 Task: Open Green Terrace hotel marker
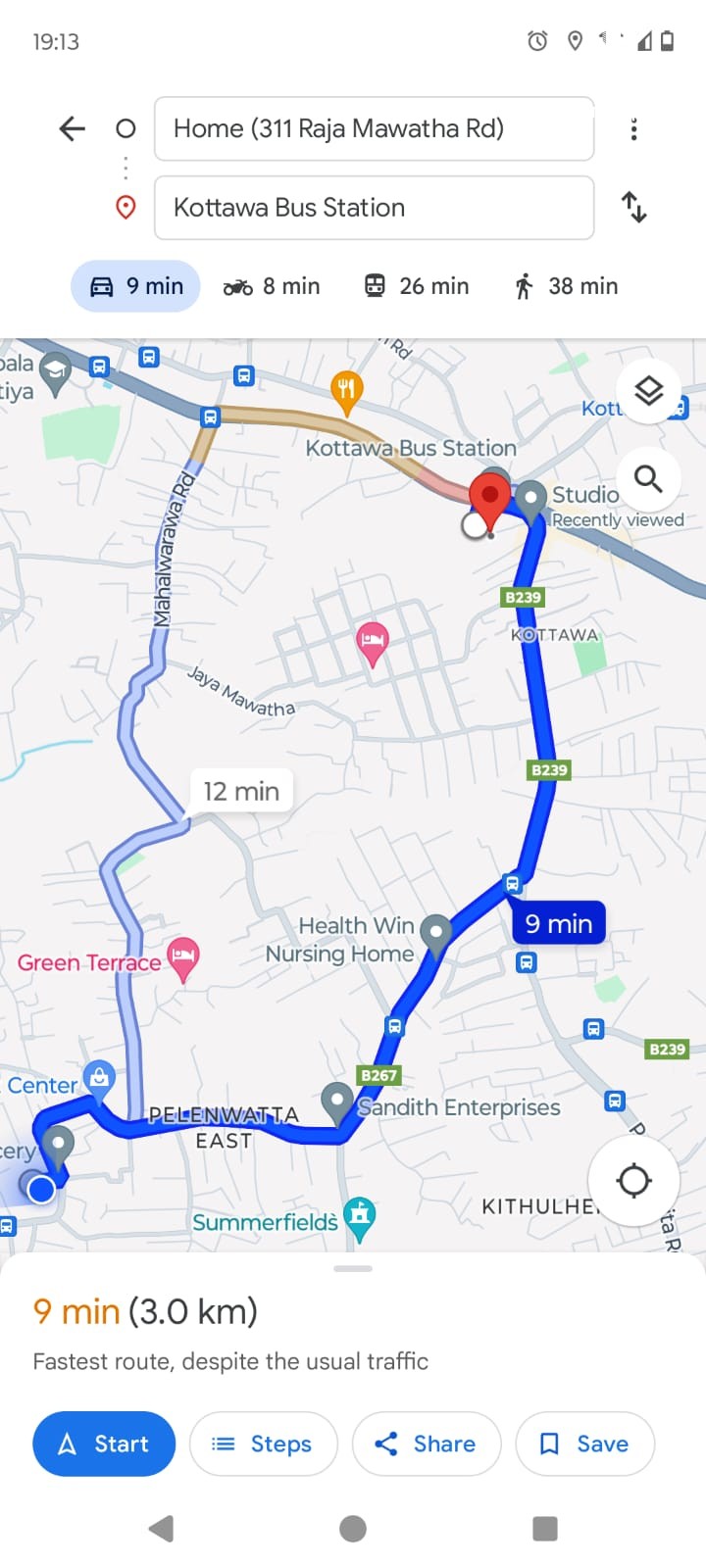[183, 955]
